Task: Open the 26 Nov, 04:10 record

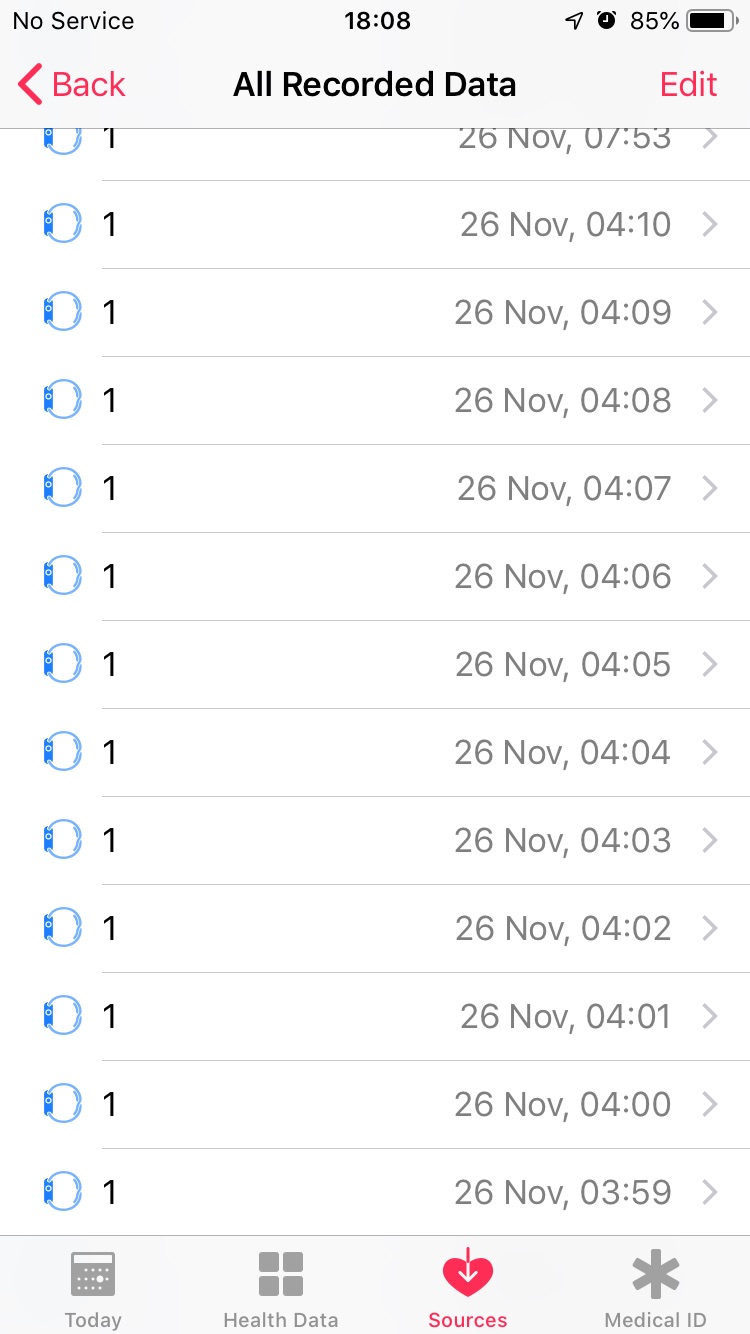Action: [x=400, y=225]
